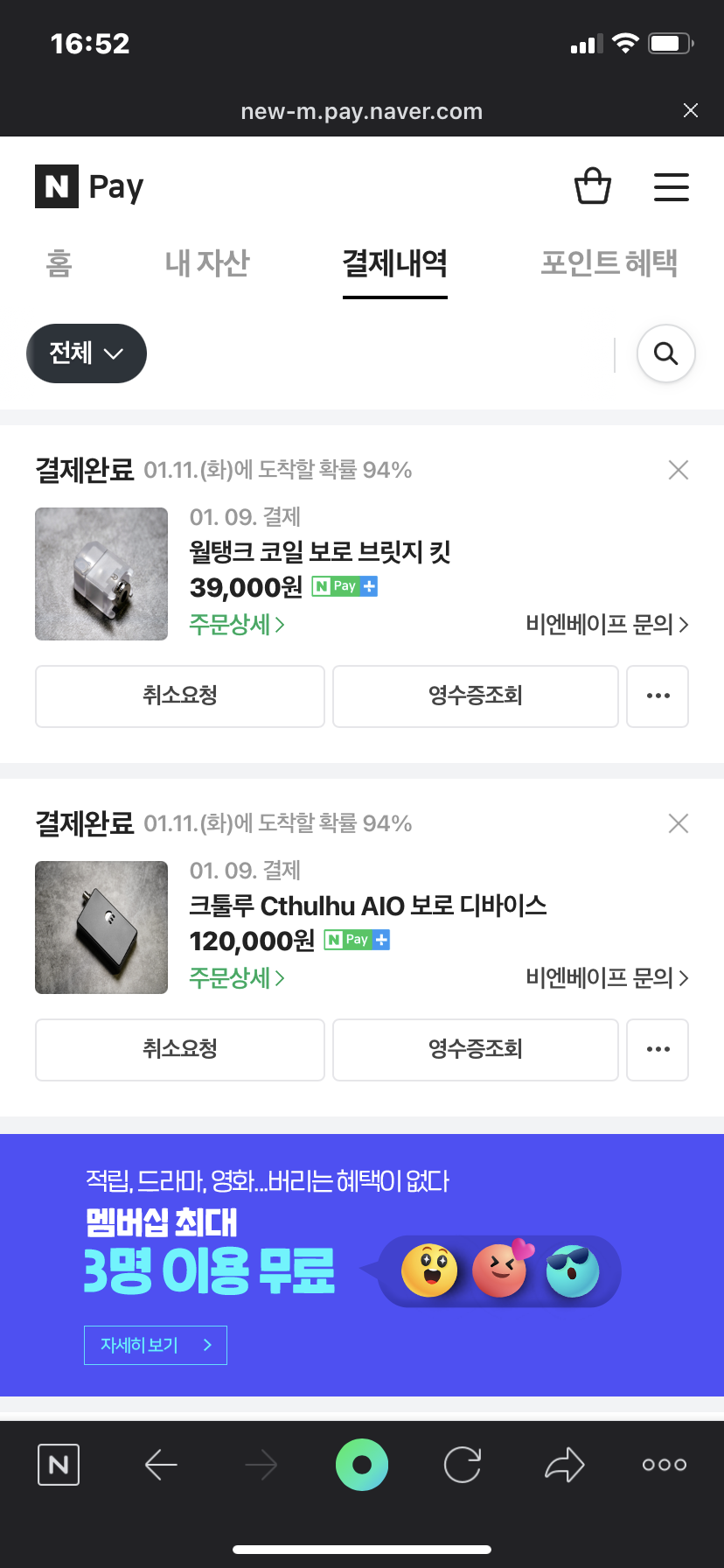The image size is (724, 1568).
Task: Reload the page from browser toolbar
Action: (462, 1465)
